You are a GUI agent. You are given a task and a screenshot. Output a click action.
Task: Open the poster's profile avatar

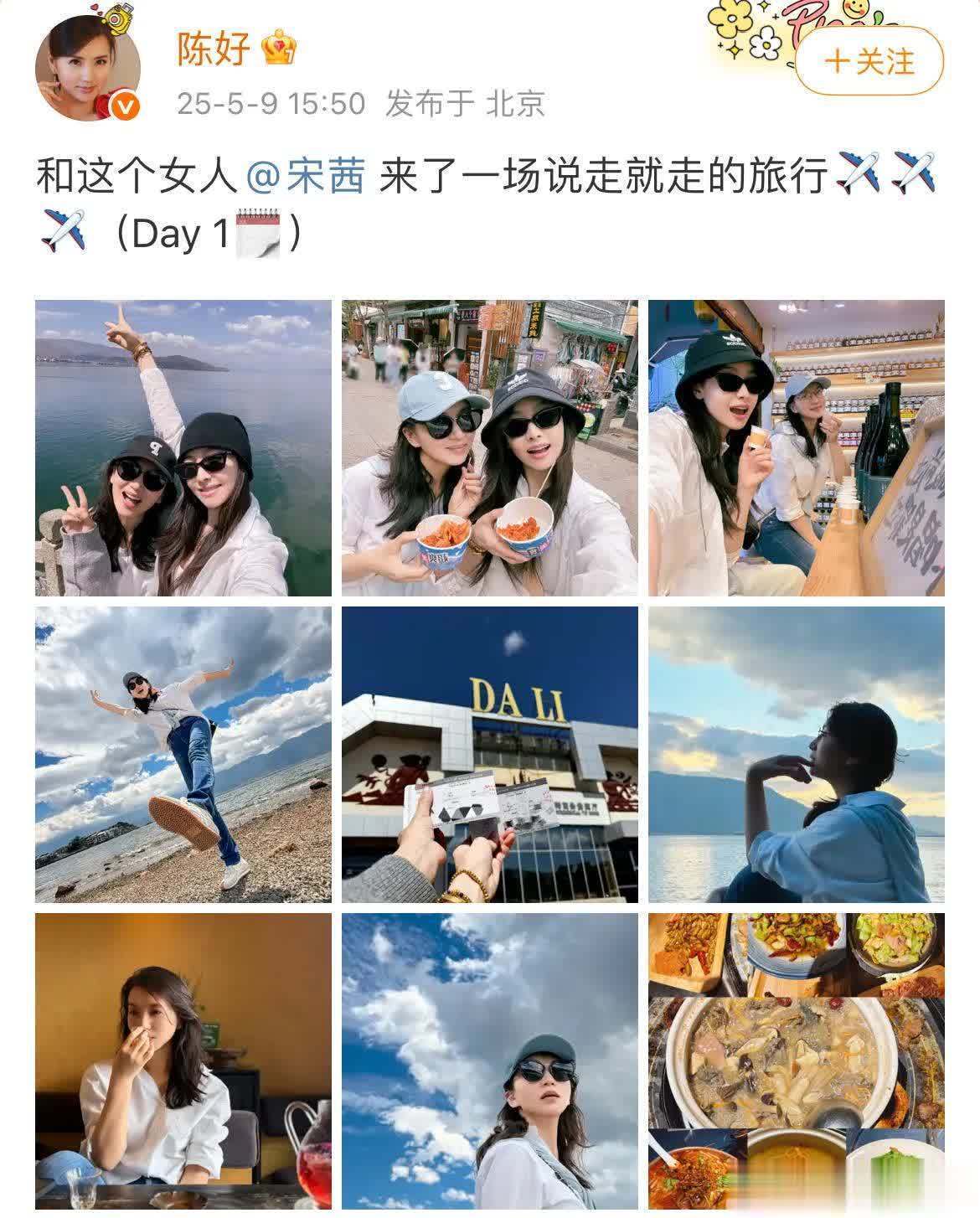pyautogui.click(x=86, y=68)
